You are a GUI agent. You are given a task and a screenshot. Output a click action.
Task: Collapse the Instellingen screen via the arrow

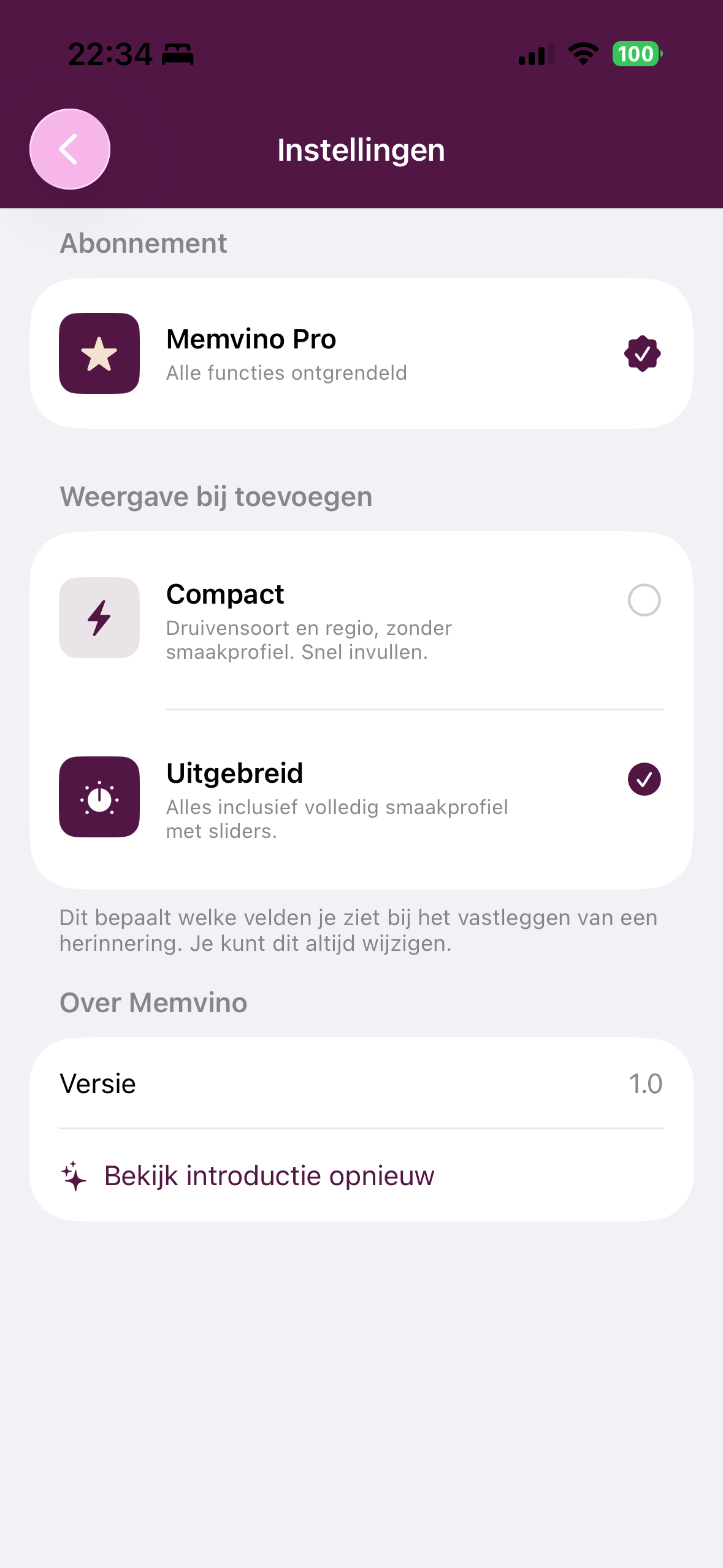(69, 148)
